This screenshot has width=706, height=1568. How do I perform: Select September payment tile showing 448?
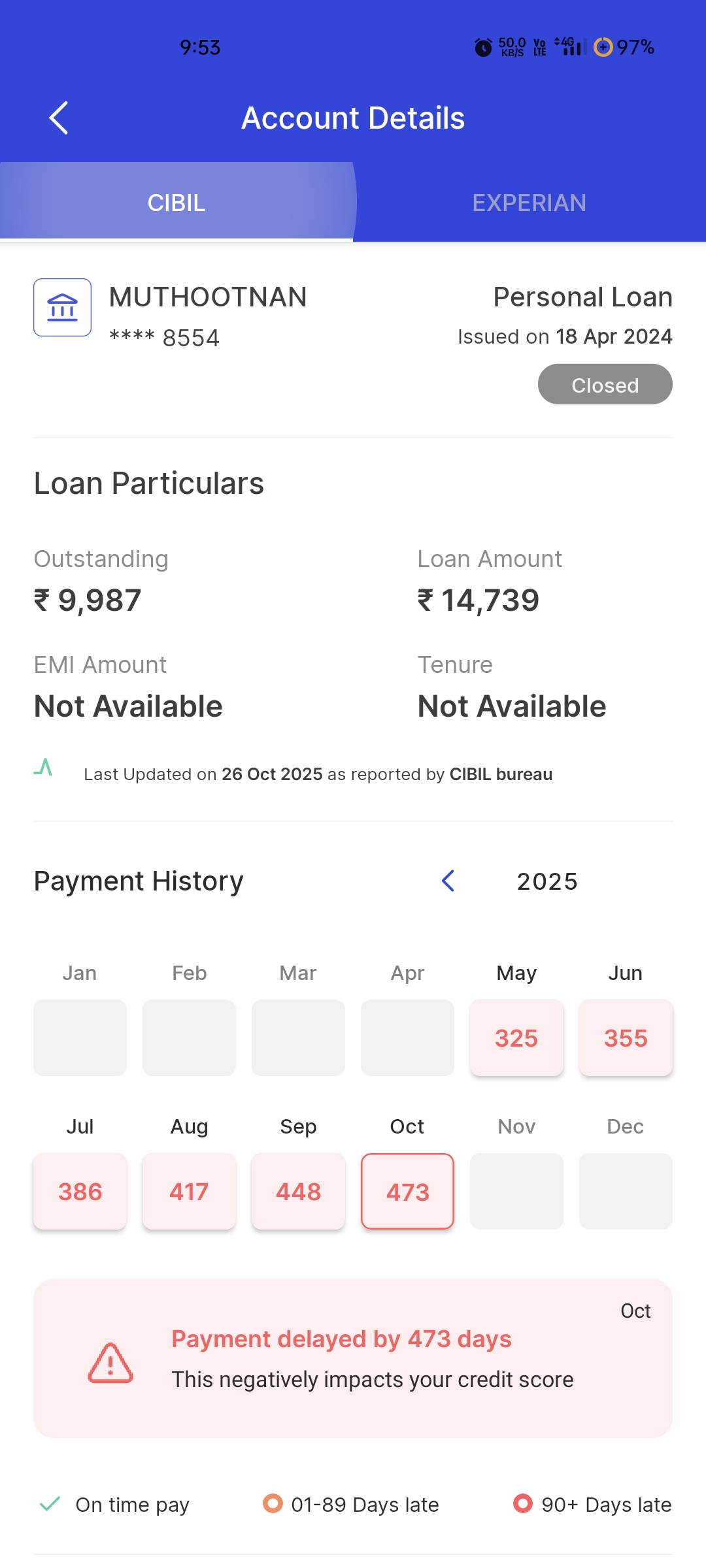pyautogui.click(x=298, y=1191)
